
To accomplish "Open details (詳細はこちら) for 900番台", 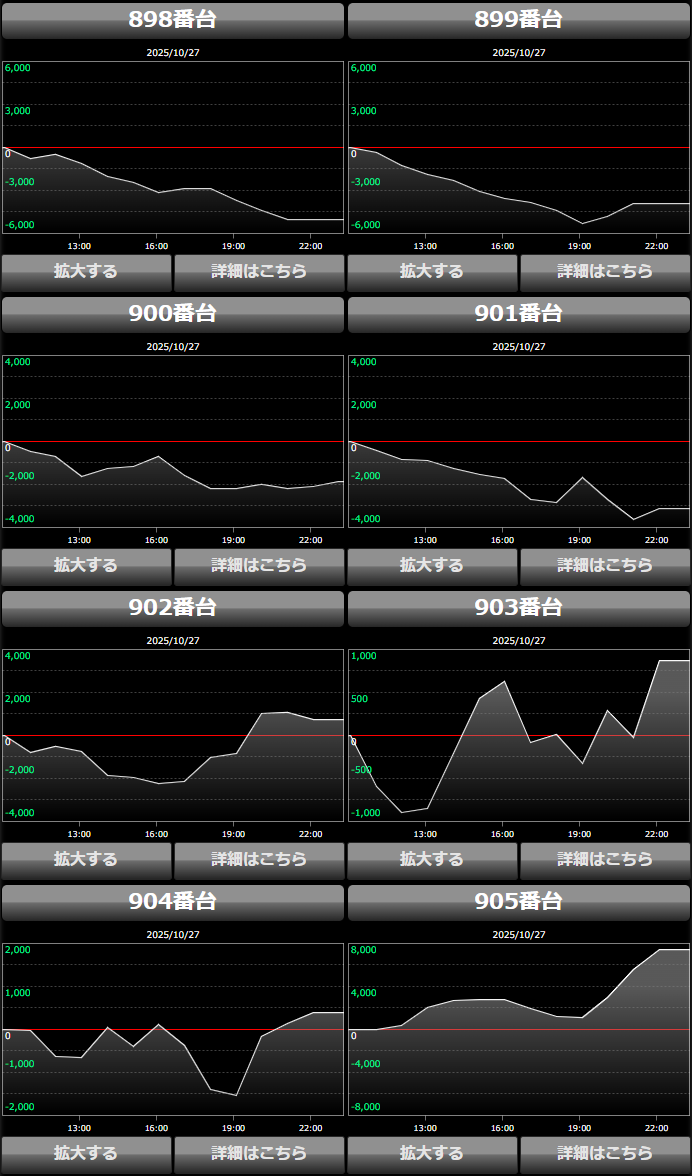I will (259, 566).
